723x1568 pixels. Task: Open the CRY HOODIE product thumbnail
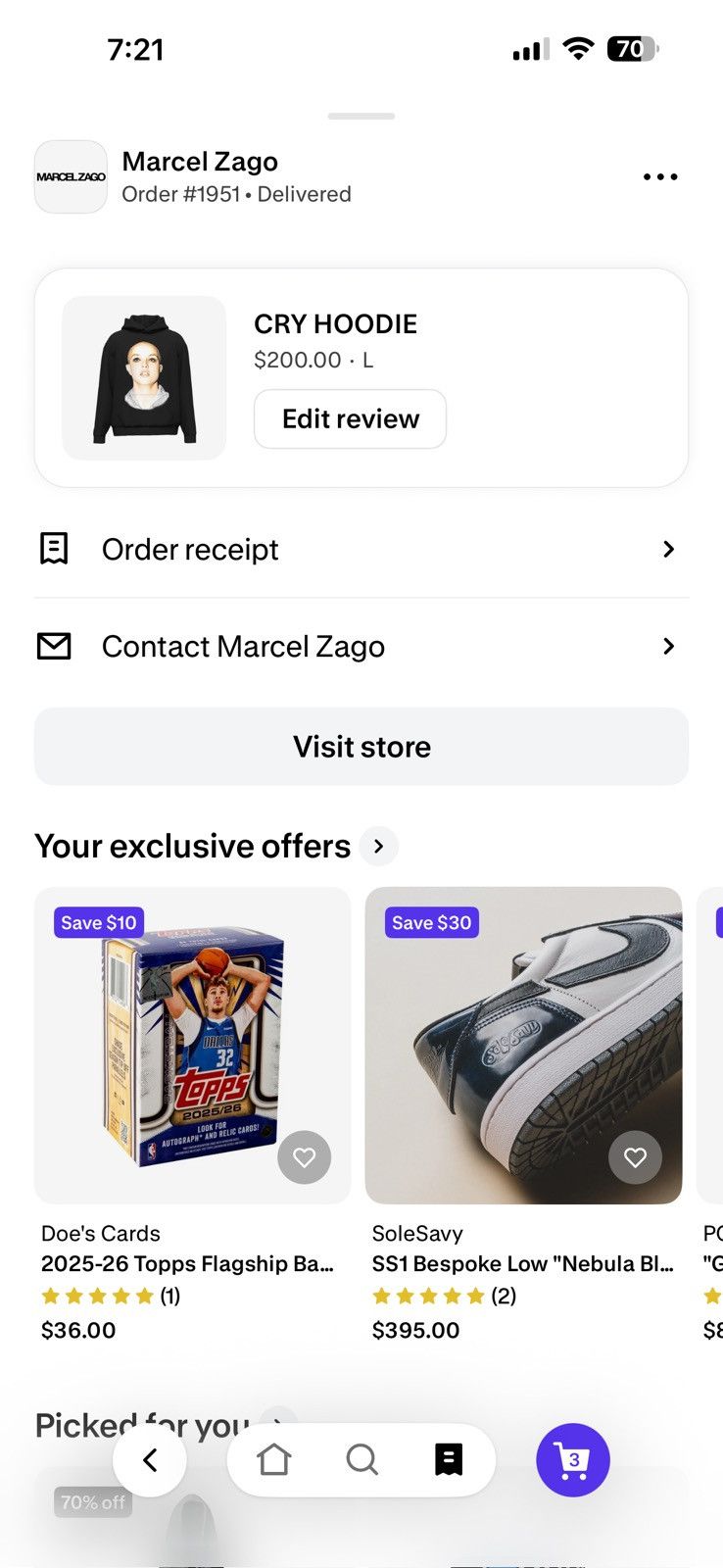pyautogui.click(x=143, y=376)
